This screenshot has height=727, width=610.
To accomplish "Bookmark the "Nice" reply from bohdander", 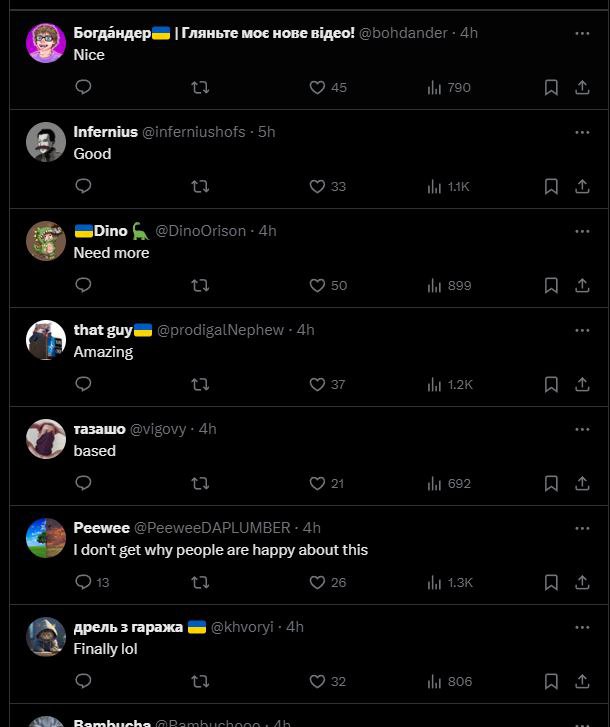I will point(551,88).
